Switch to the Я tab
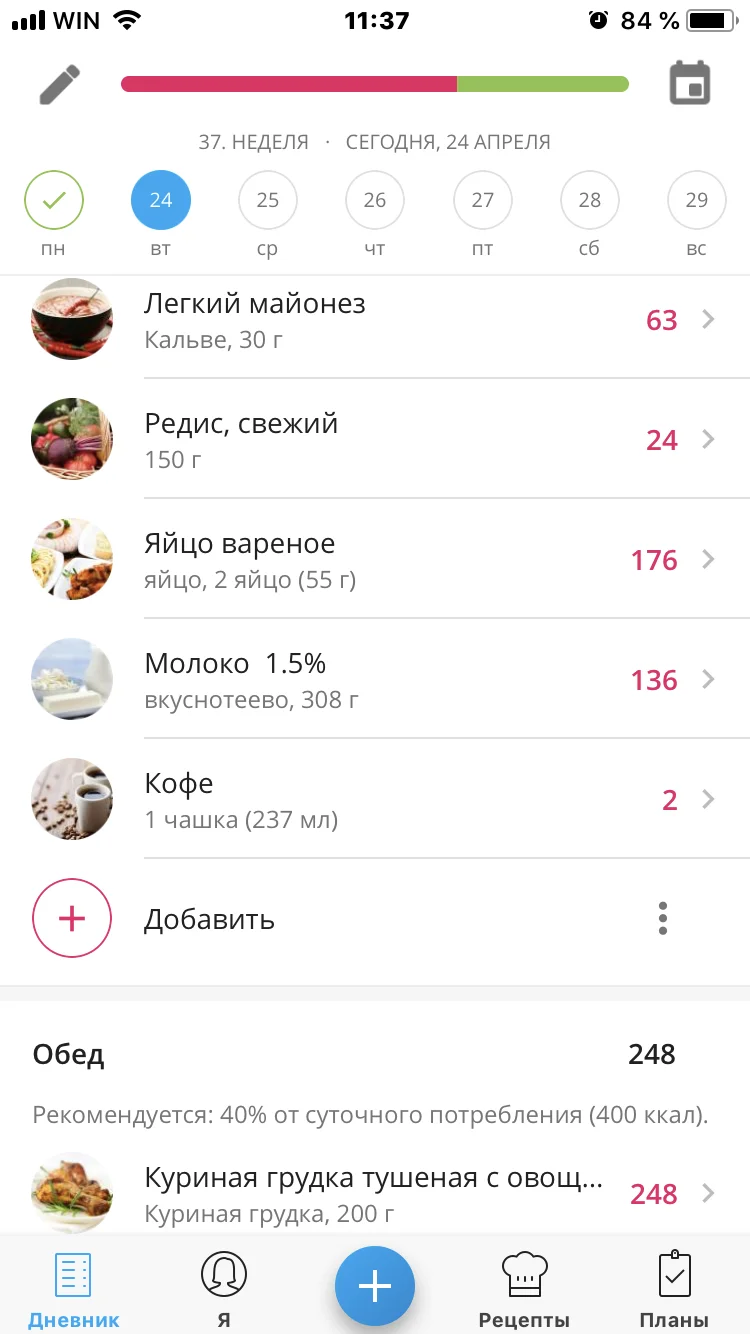The height and width of the screenshot is (1334, 750). point(224,1288)
